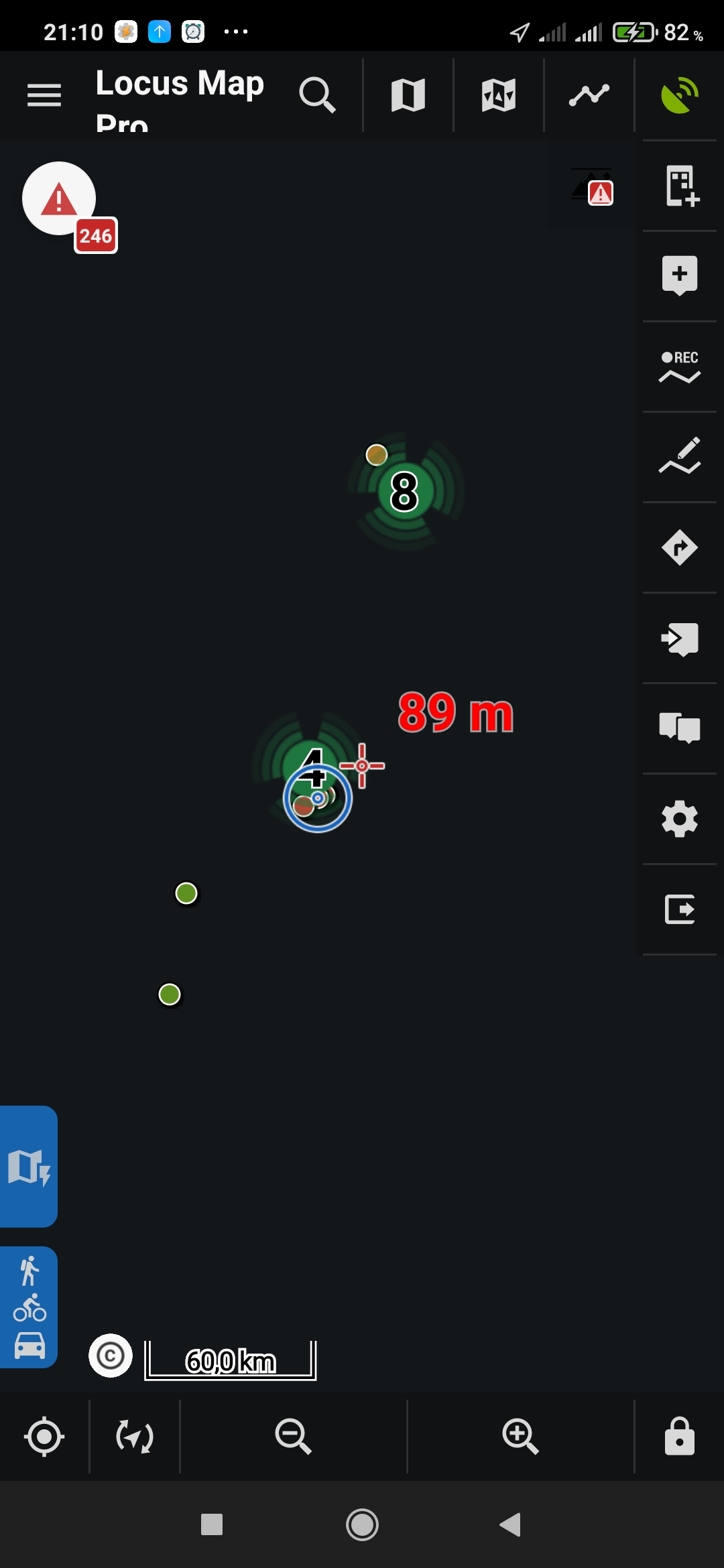
Task: Open the main hamburger menu
Action: tap(44, 95)
